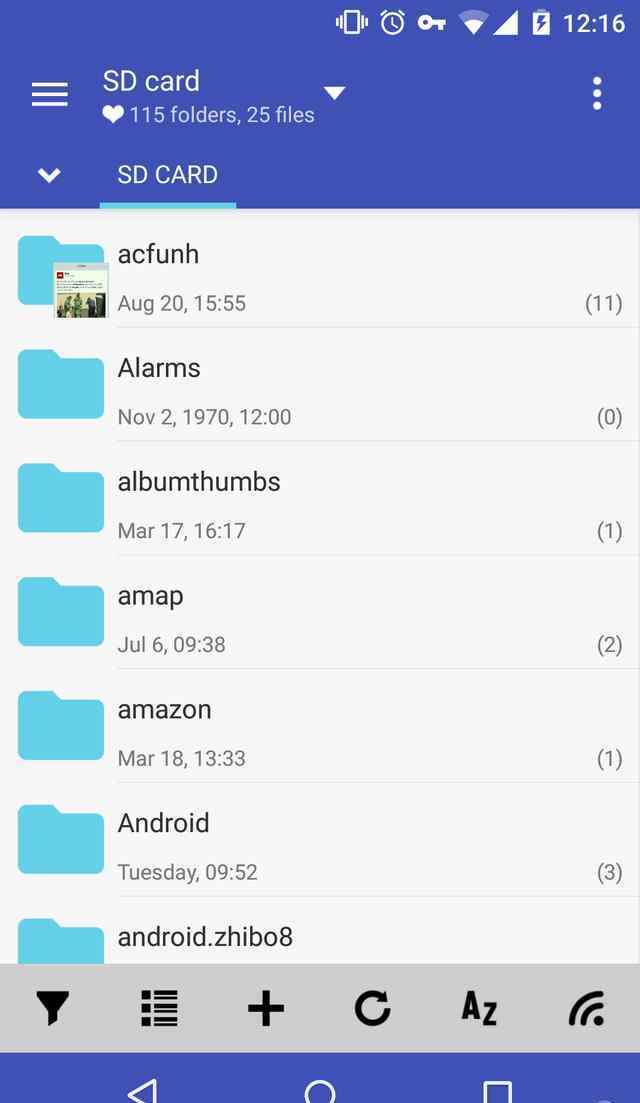Go back with the system back button
Viewport: 640px width, 1103px height.
[144, 1090]
